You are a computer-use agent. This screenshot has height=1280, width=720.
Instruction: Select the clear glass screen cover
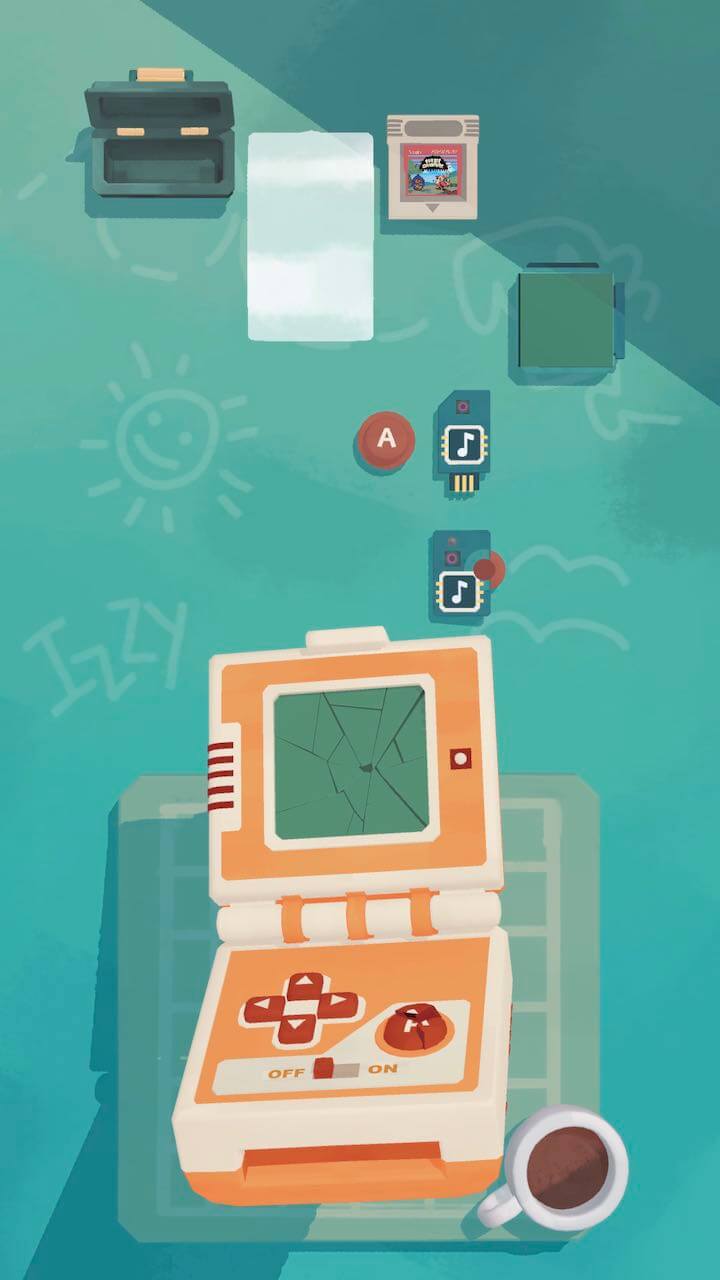tap(310, 236)
